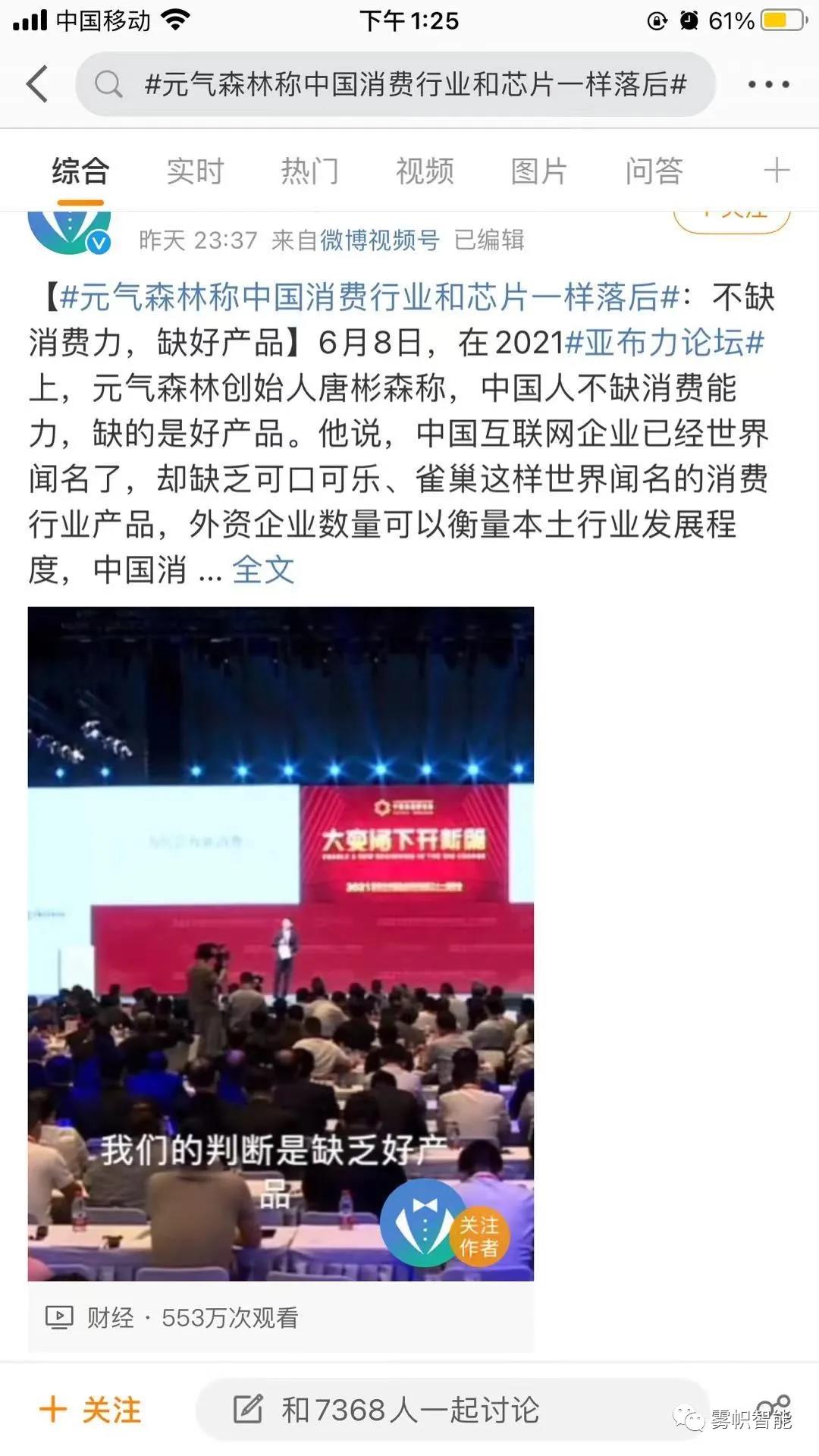Tap 关注作者 badge on the video
Viewport: 819px width, 1456px height.
pos(478,1236)
